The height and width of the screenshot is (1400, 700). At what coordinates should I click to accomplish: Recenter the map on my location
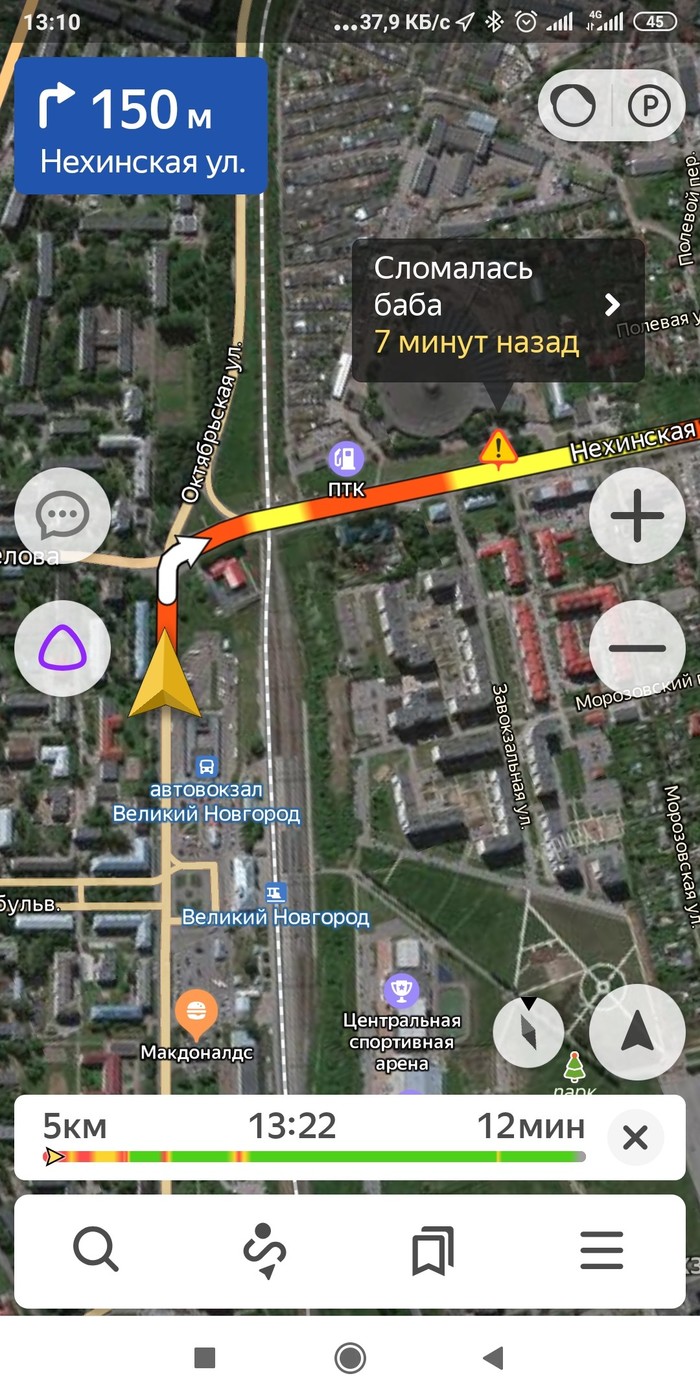click(x=637, y=1031)
